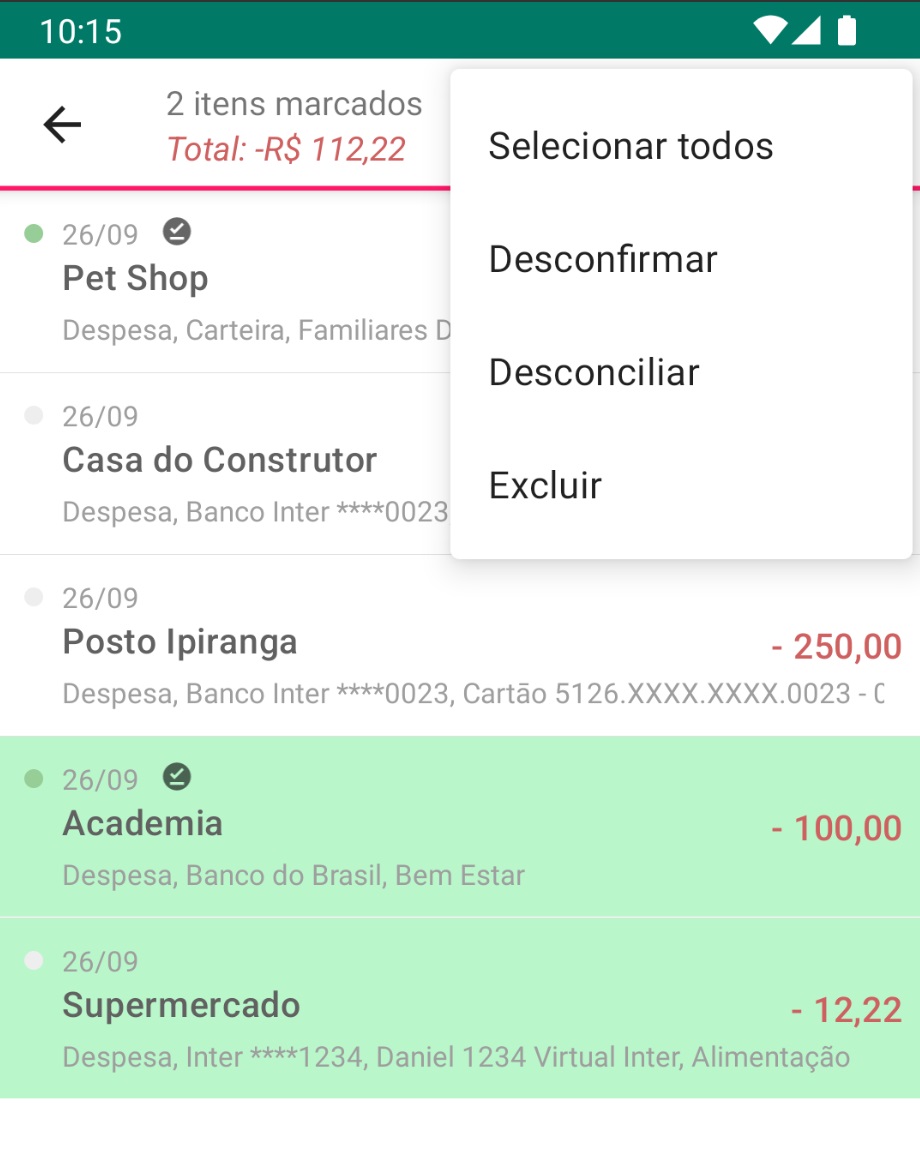Select the Desconfirmar option
Viewport: 920px width, 1159px height.
603,259
